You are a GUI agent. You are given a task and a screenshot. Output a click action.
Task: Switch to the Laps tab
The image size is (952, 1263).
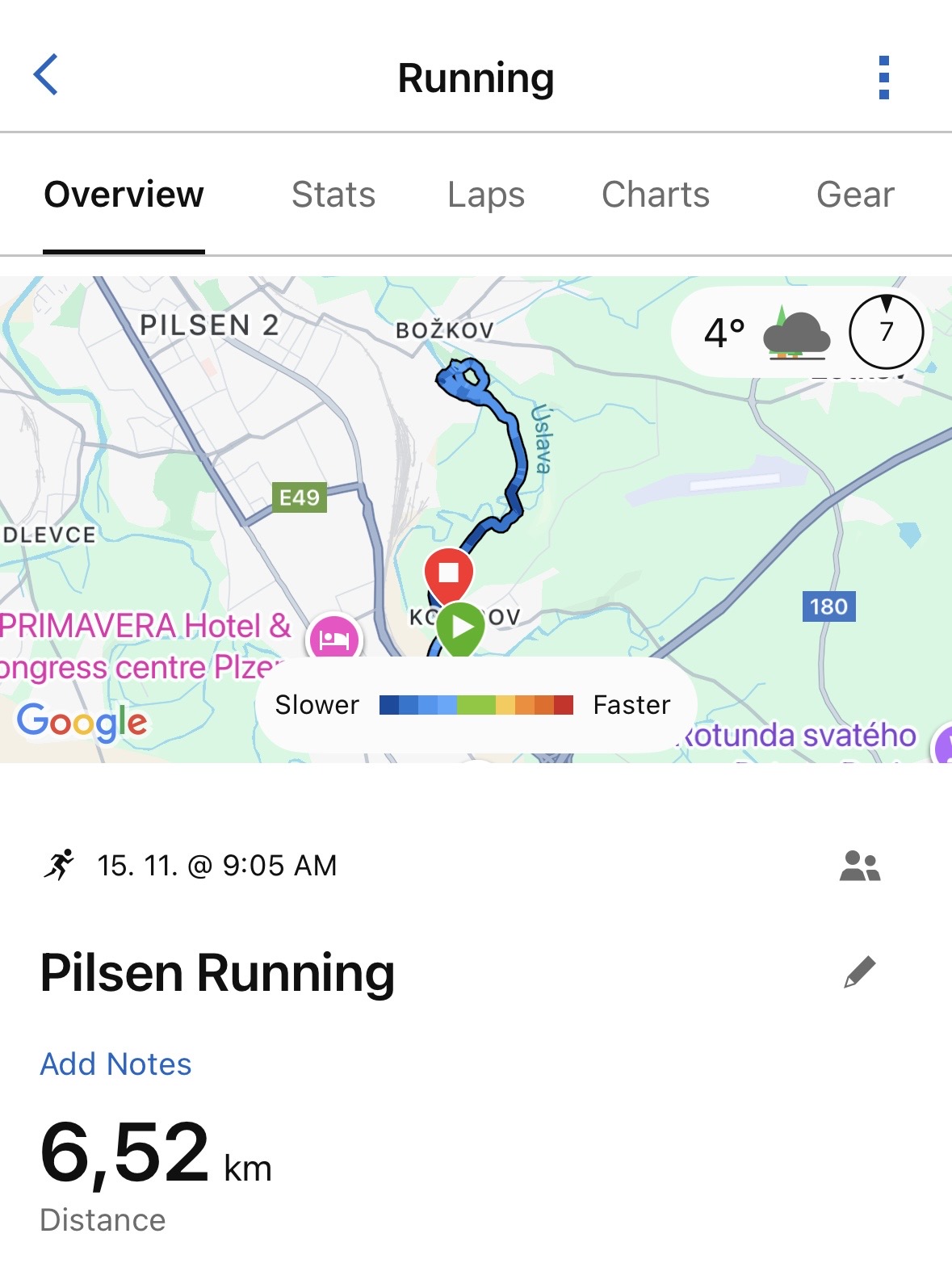[x=486, y=195]
